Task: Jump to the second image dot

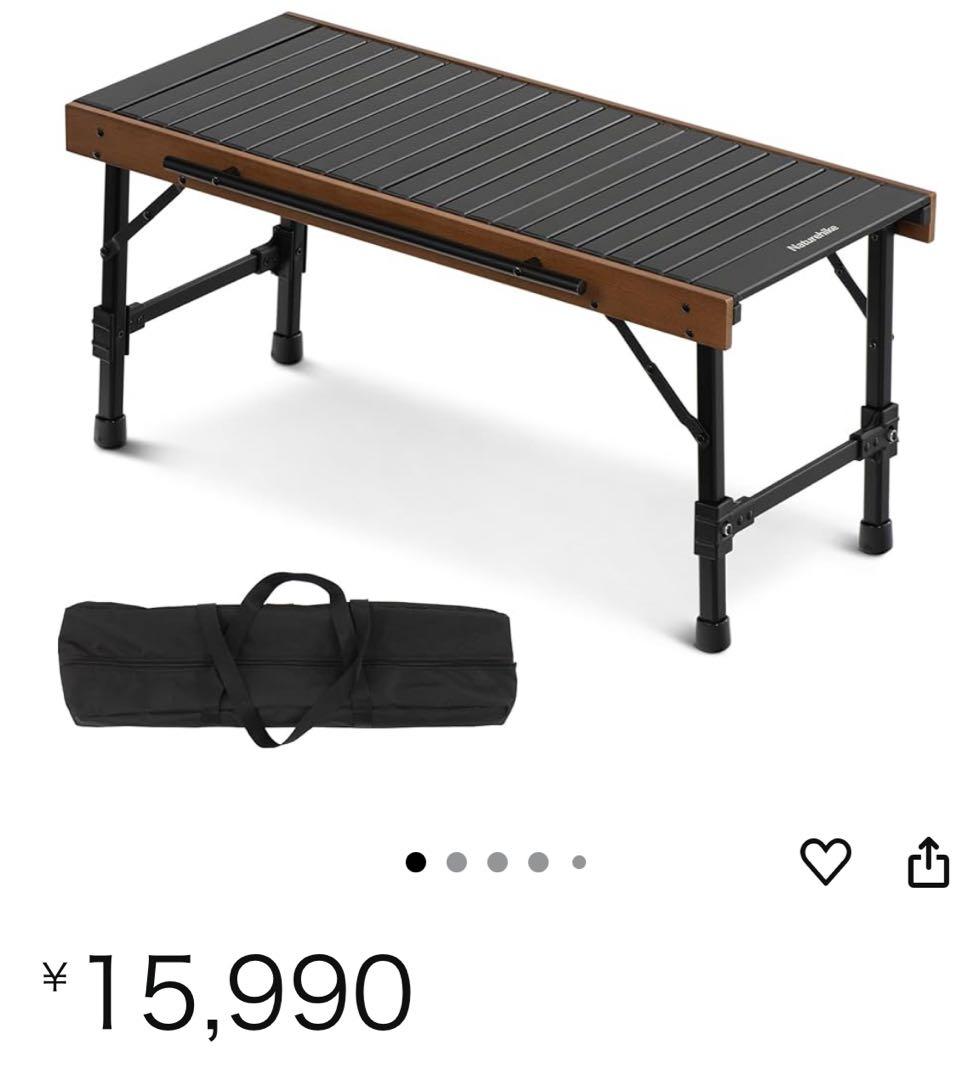Action: 457,862
